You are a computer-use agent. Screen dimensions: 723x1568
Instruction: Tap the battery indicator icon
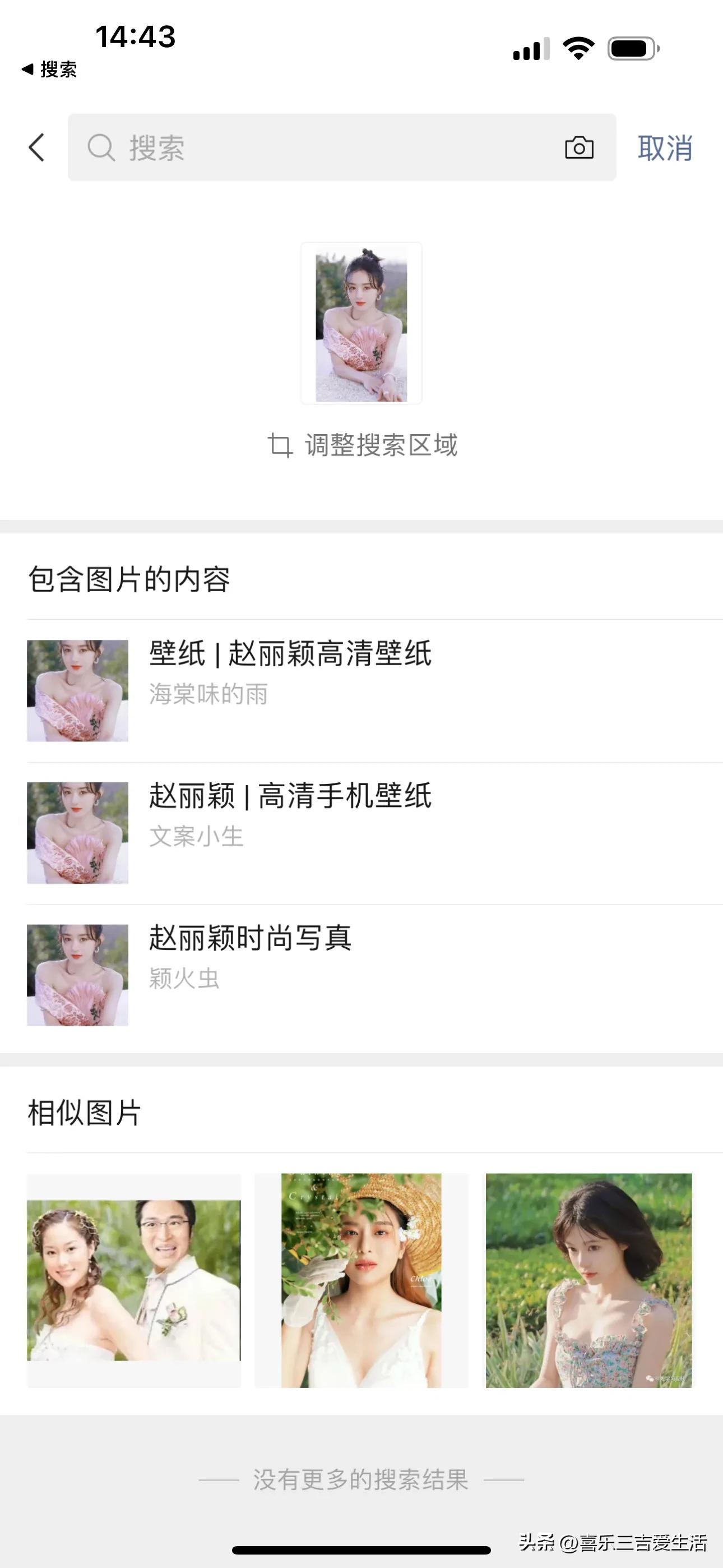630,49
